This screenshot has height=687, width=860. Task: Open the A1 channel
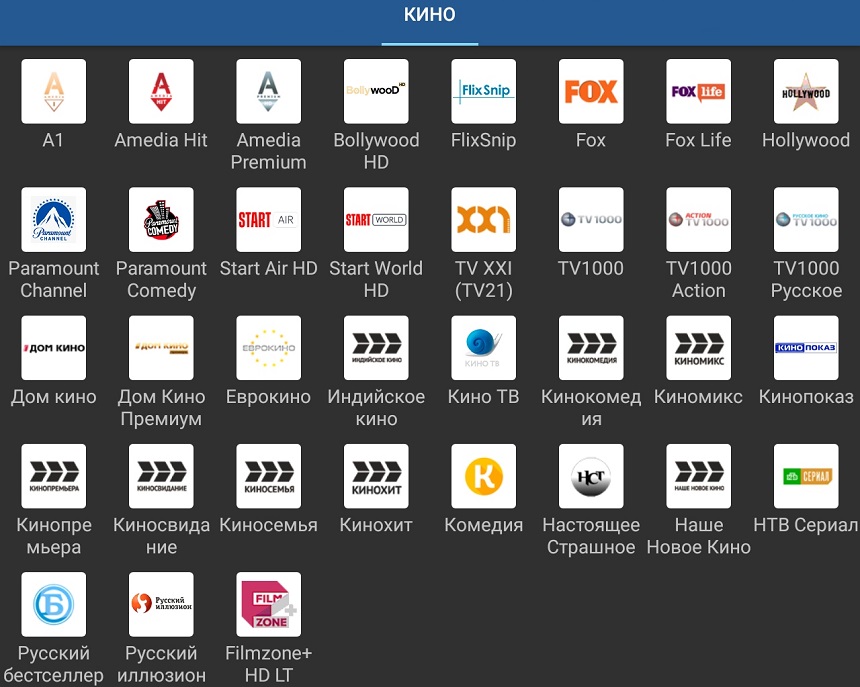pos(53,92)
